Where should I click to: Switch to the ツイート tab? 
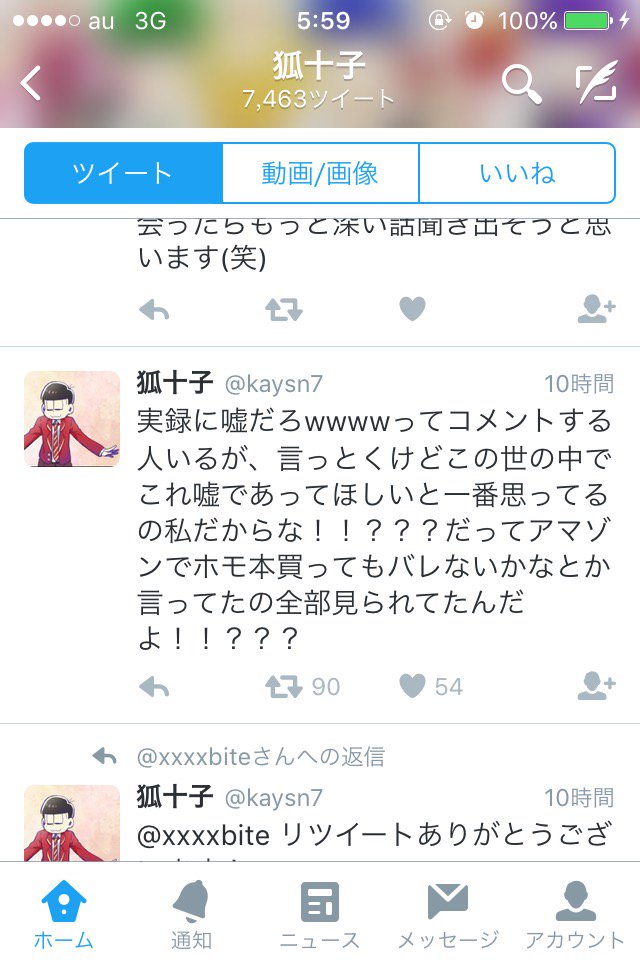tap(122, 173)
